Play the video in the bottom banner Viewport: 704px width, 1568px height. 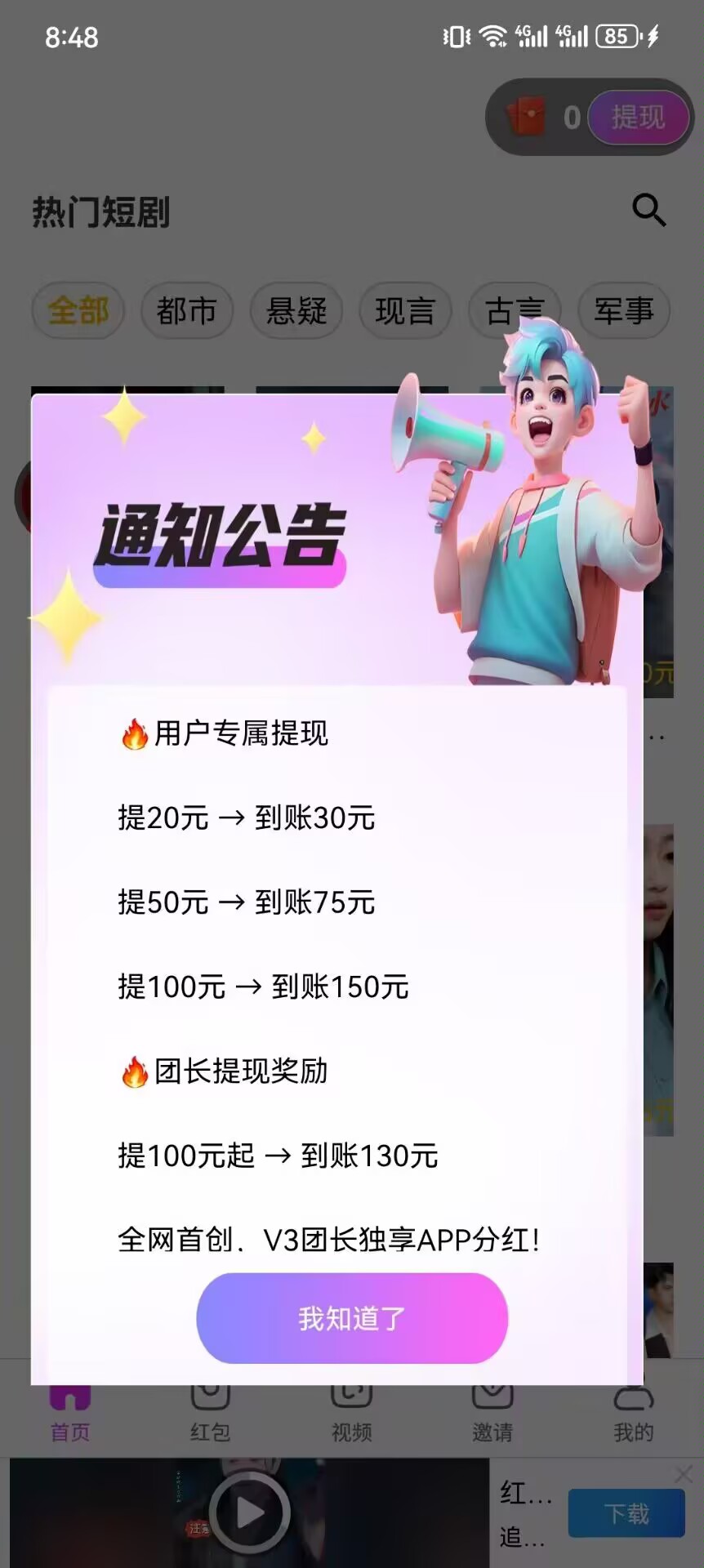[x=249, y=1513]
